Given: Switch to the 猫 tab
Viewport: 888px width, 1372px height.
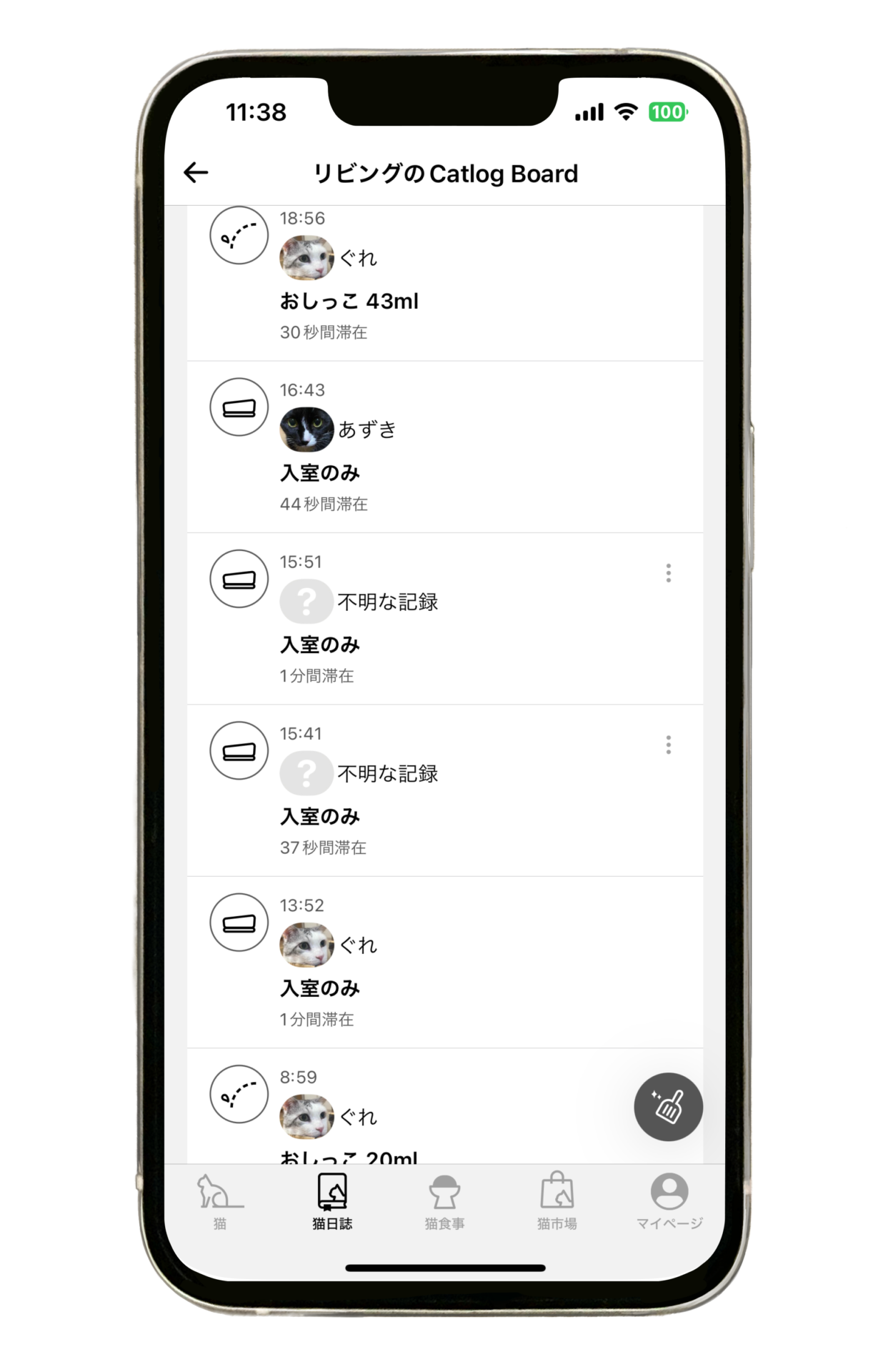Looking at the screenshot, I should click(x=219, y=1202).
